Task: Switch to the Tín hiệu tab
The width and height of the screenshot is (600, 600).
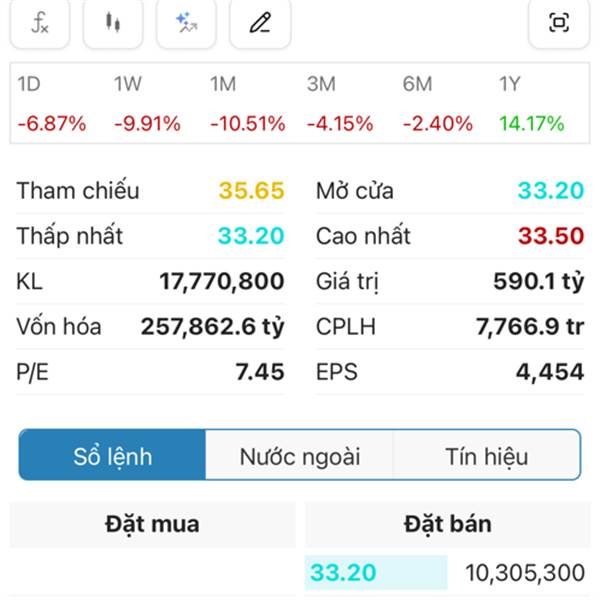Action: click(486, 456)
